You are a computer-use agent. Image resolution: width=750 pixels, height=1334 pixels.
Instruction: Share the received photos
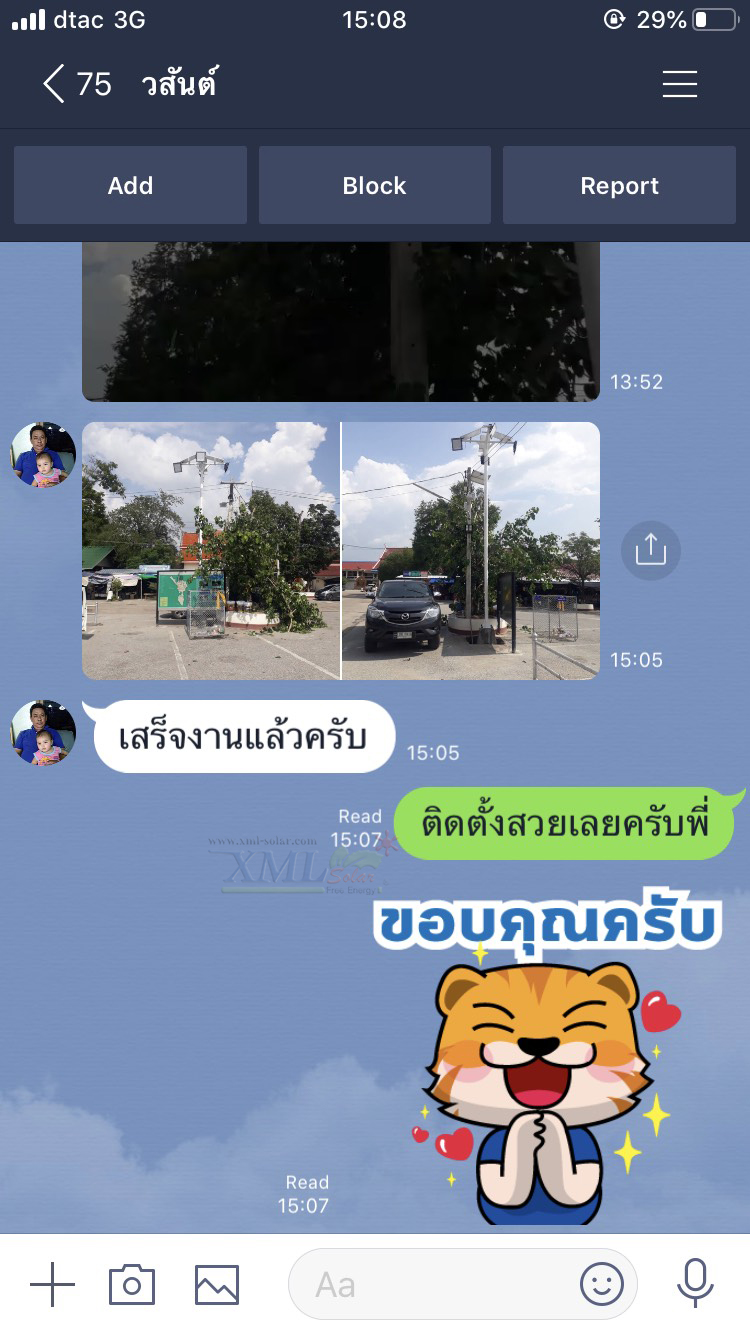(x=650, y=550)
